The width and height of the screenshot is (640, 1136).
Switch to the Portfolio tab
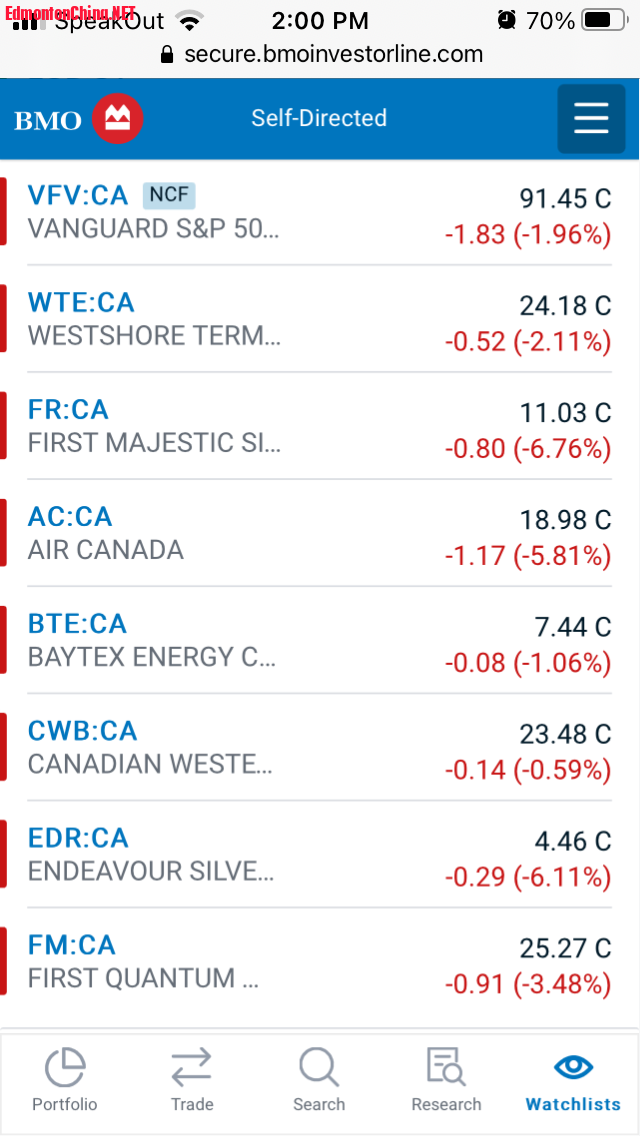point(65,1080)
